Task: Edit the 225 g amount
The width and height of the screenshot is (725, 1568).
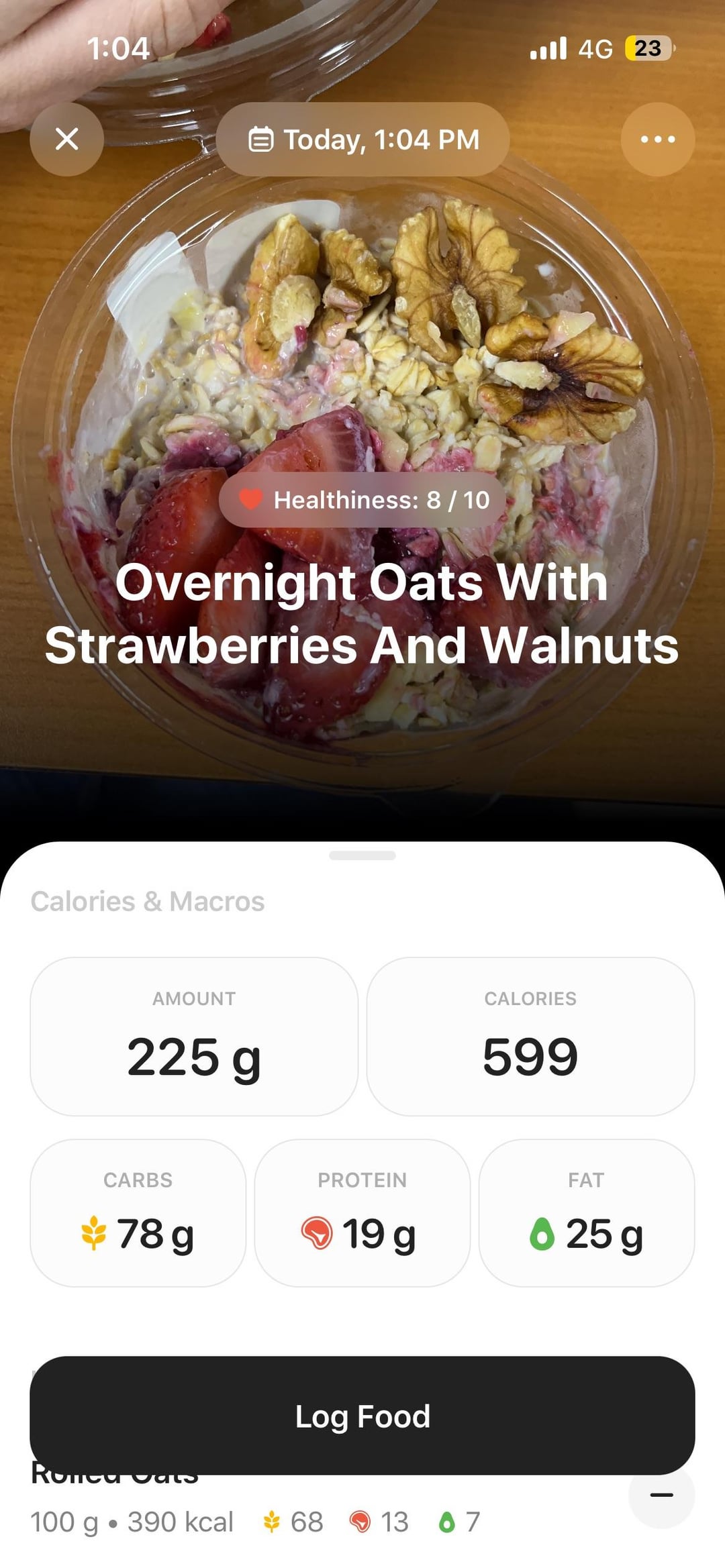Action: click(x=194, y=1037)
